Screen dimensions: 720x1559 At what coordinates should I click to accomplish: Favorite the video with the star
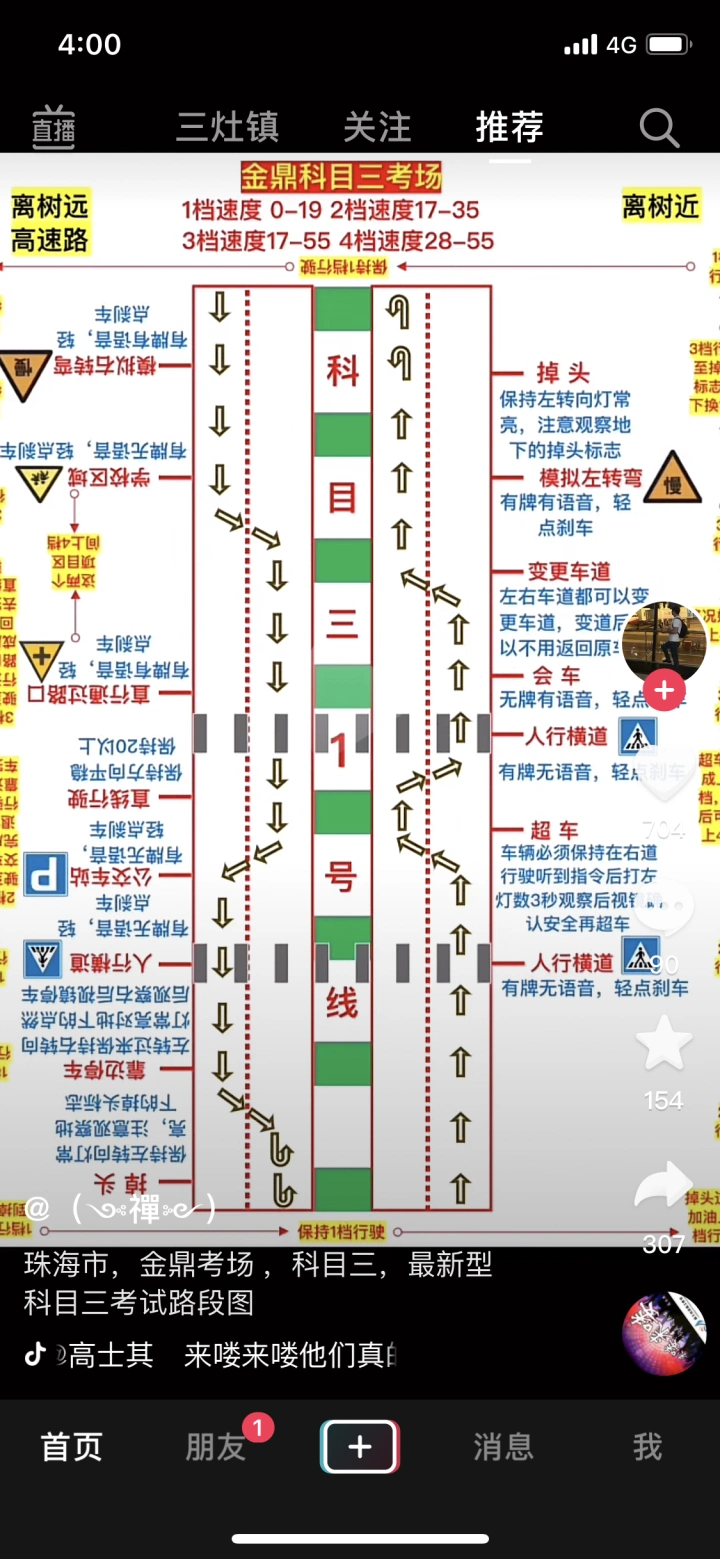click(664, 1044)
